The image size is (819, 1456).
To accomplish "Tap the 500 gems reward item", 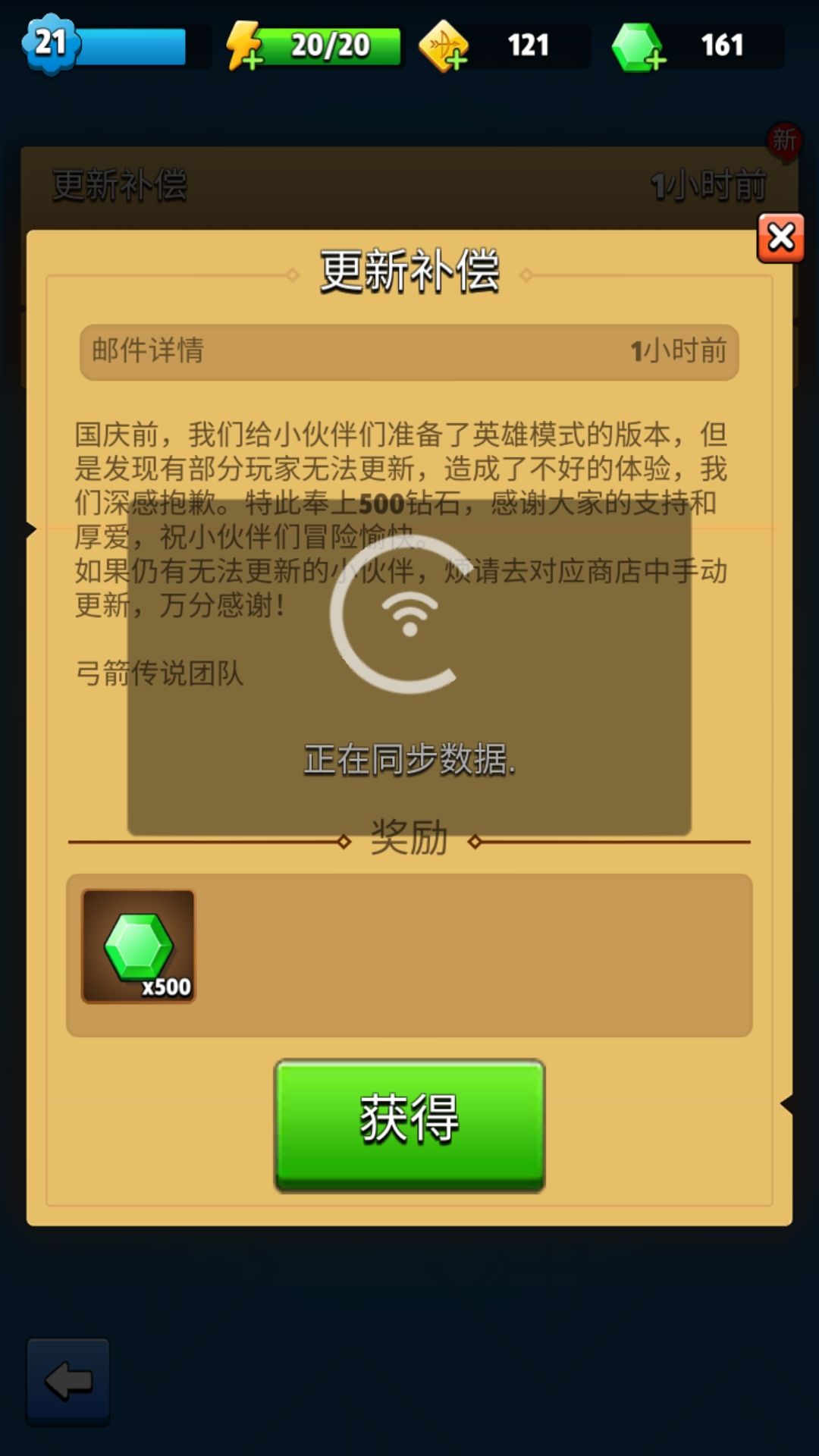I will click(139, 946).
